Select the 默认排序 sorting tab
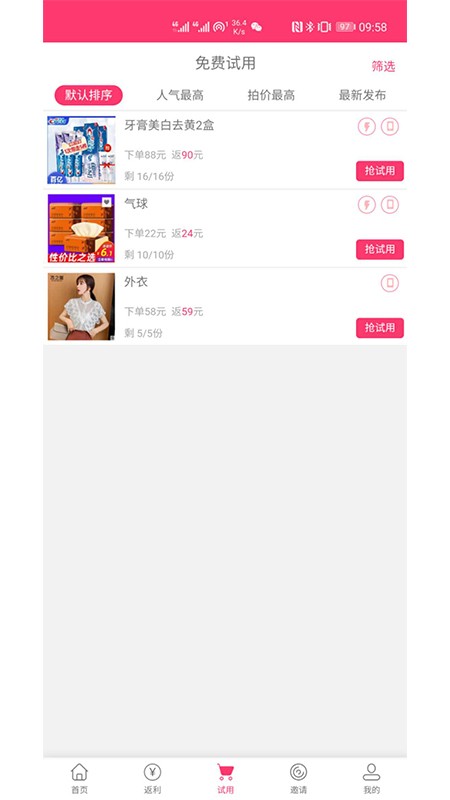 tap(88, 95)
